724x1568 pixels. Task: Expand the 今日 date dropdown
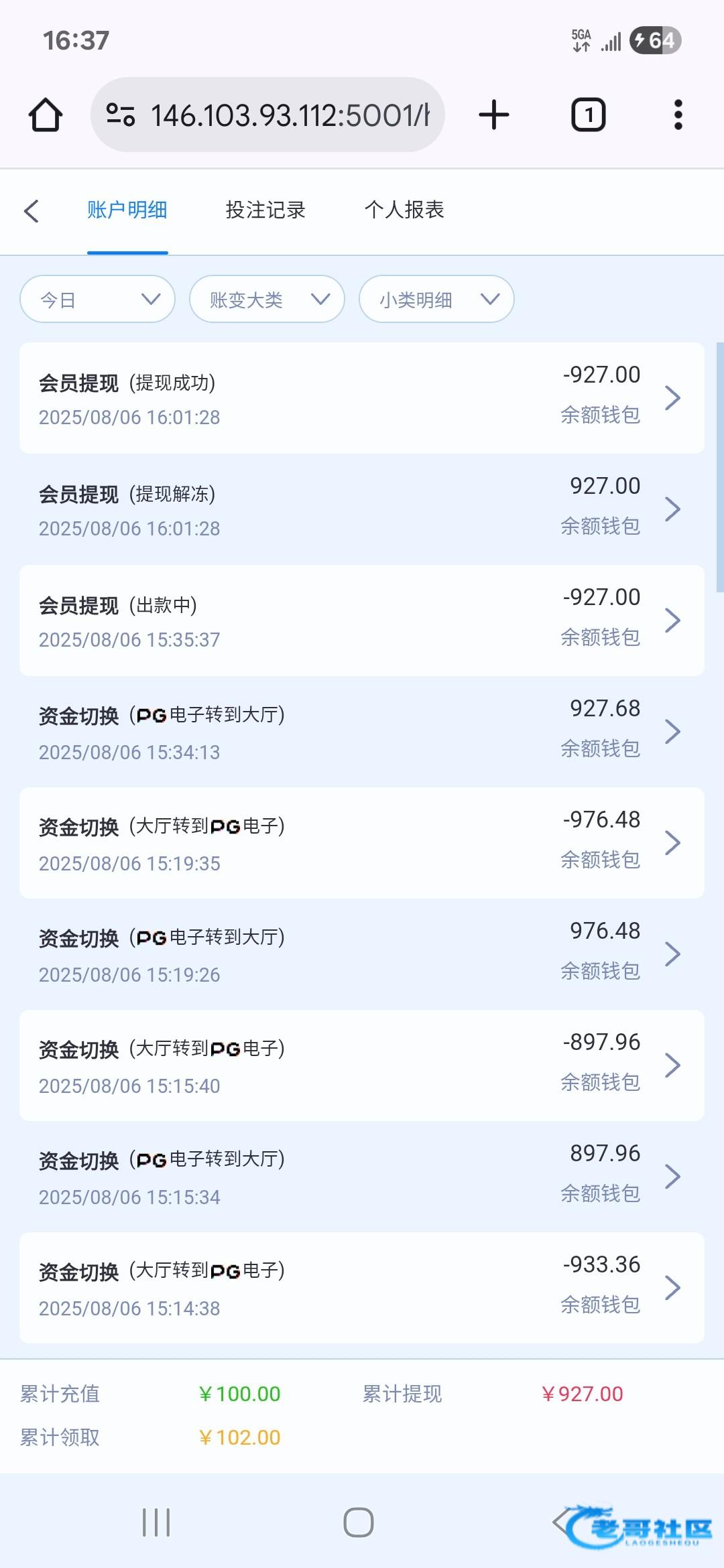[98, 299]
